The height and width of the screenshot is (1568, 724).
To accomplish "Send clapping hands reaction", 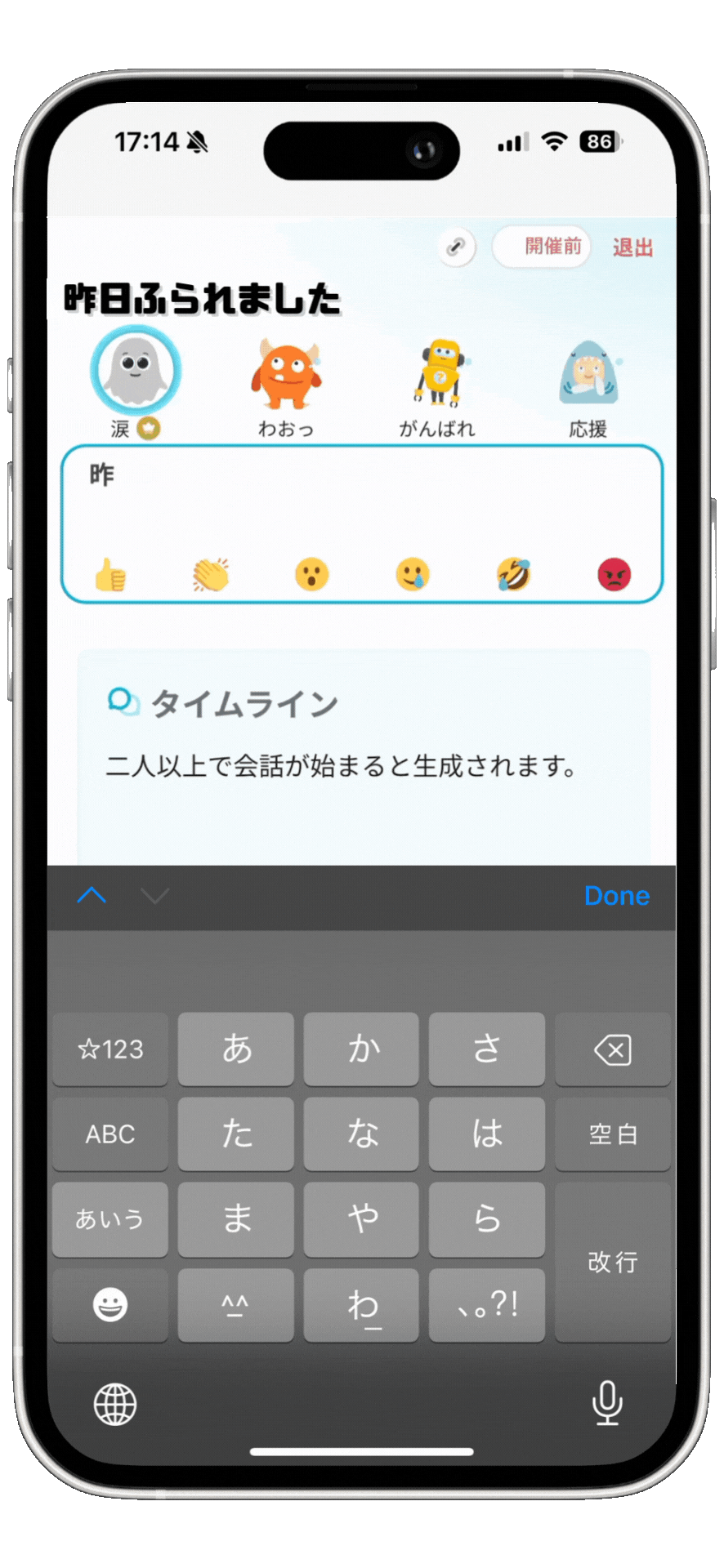I will 211,574.
